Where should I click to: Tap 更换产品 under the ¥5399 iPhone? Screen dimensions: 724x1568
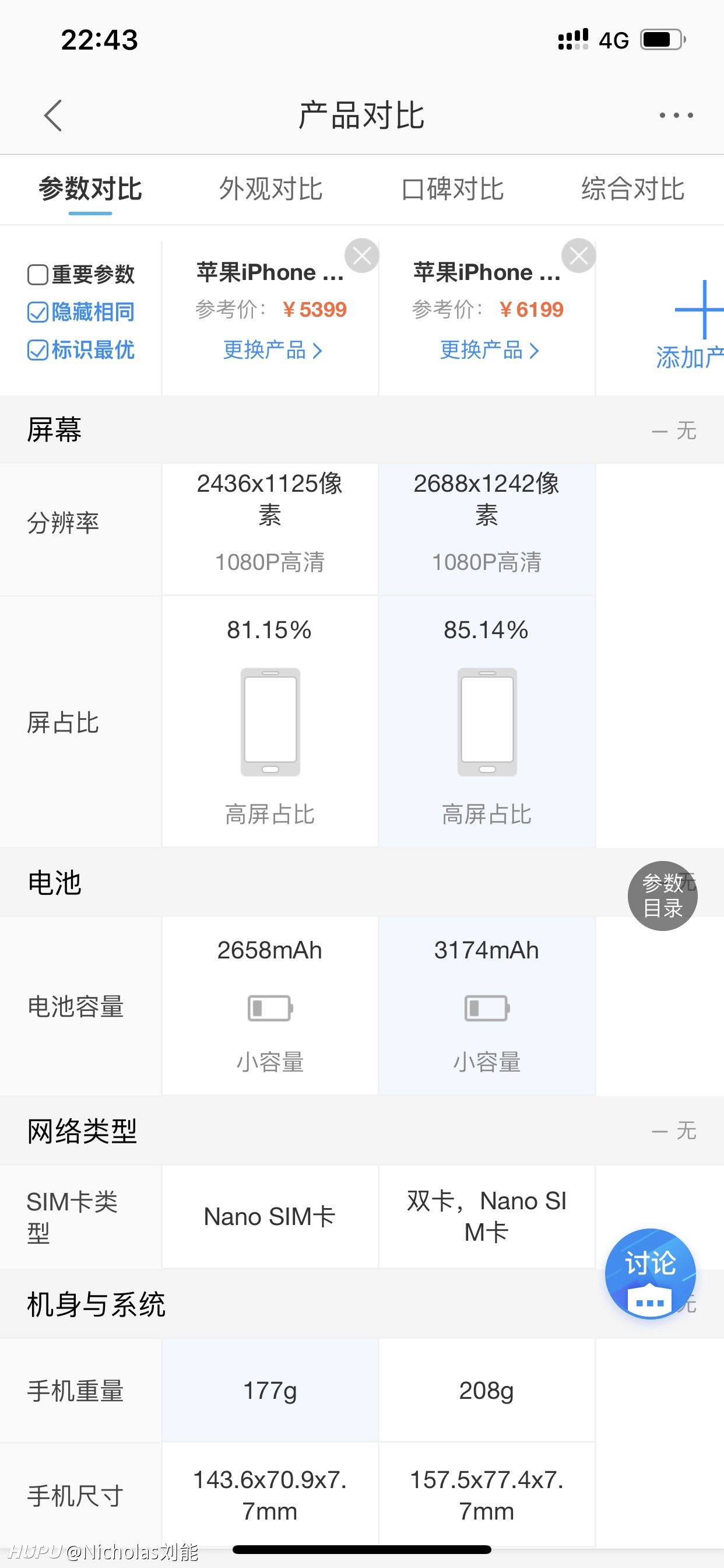[273, 350]
